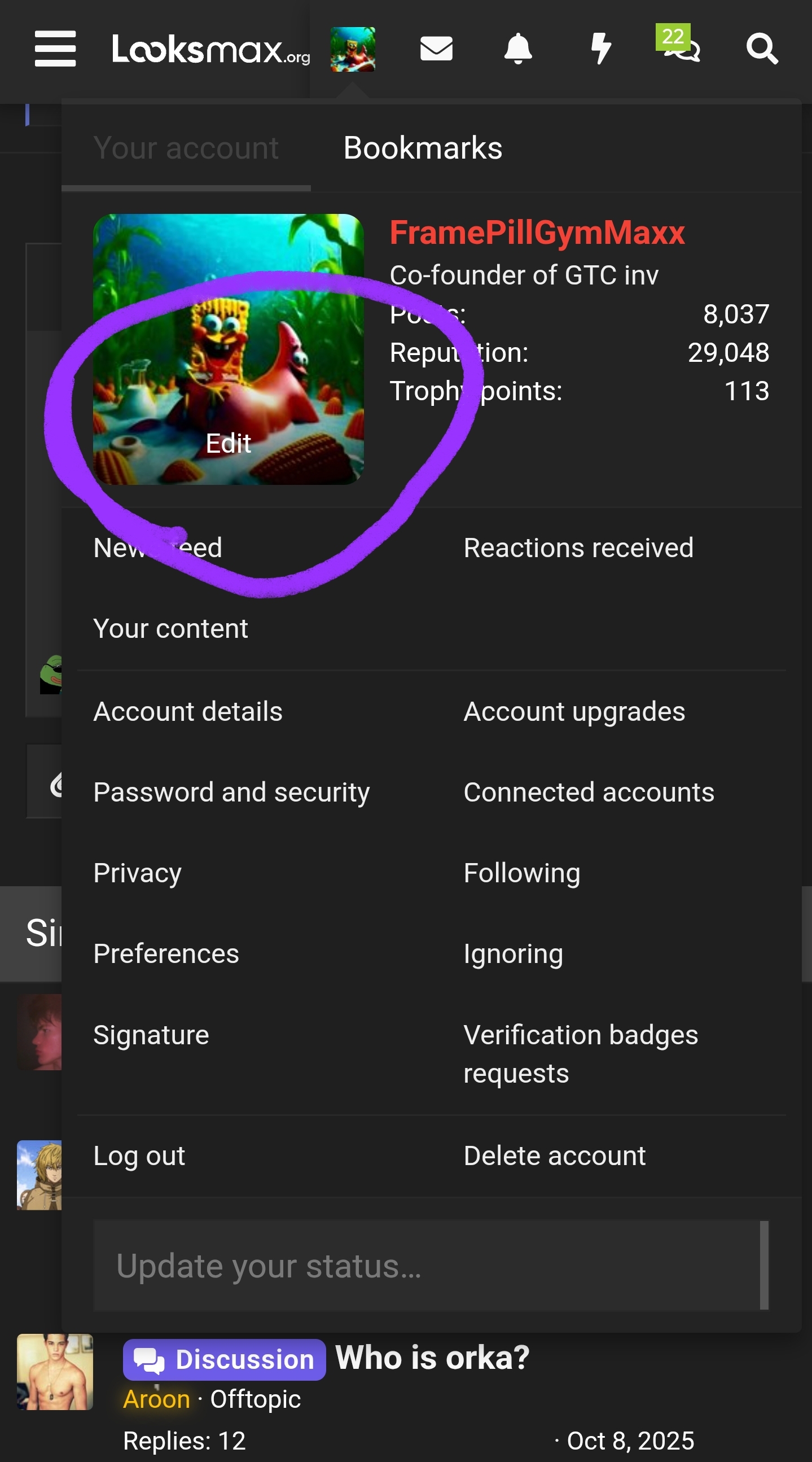
Task: Select Log out
Action: point(139,1155)
